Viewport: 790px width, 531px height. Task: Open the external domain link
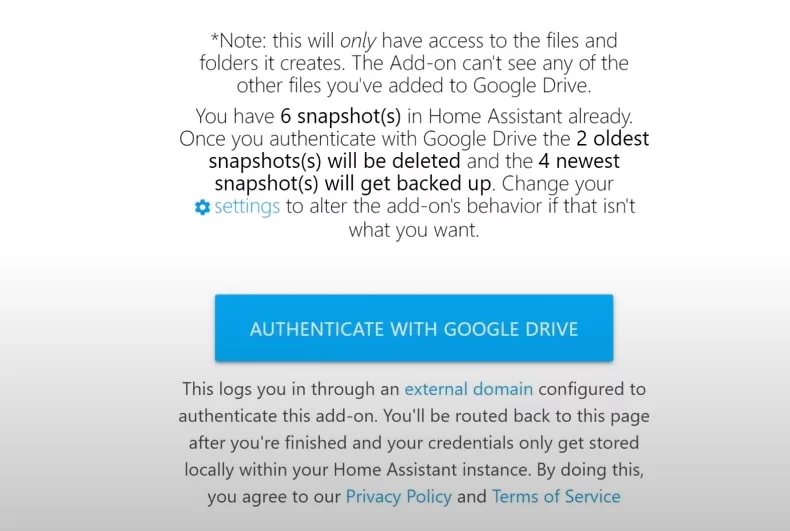(x=468, y=388)
